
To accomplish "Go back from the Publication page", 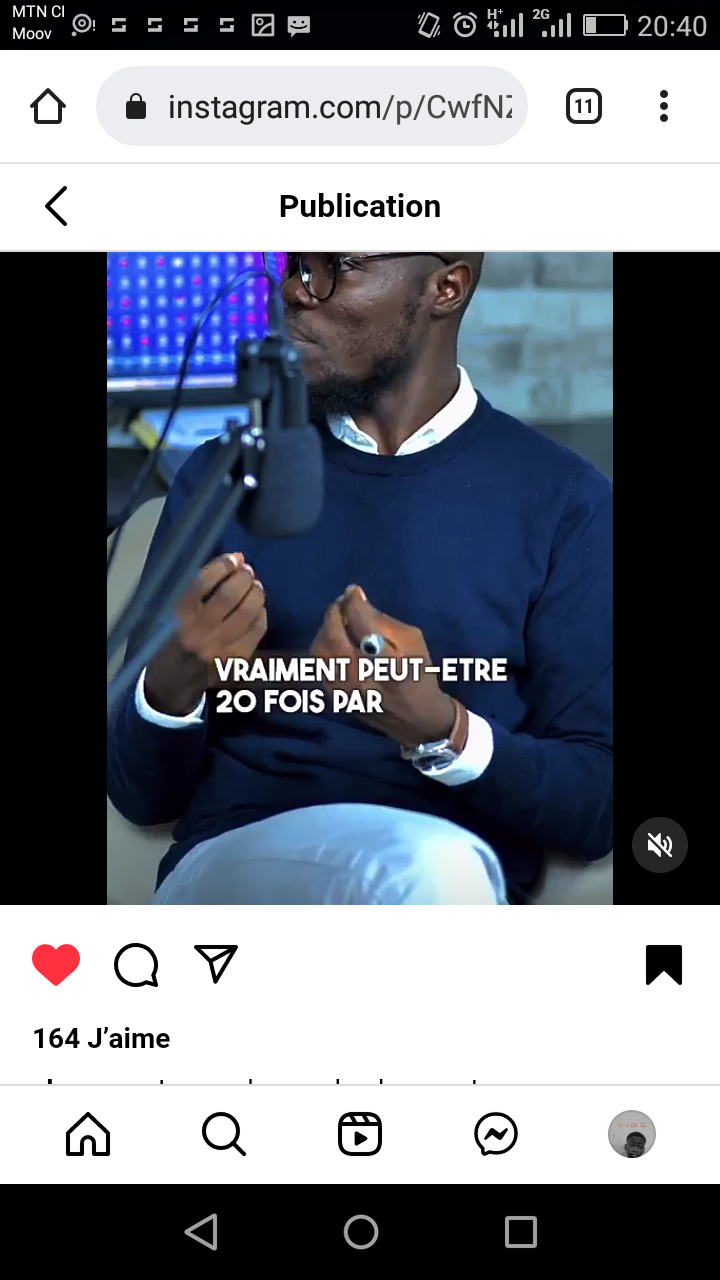I will [56, 206].
